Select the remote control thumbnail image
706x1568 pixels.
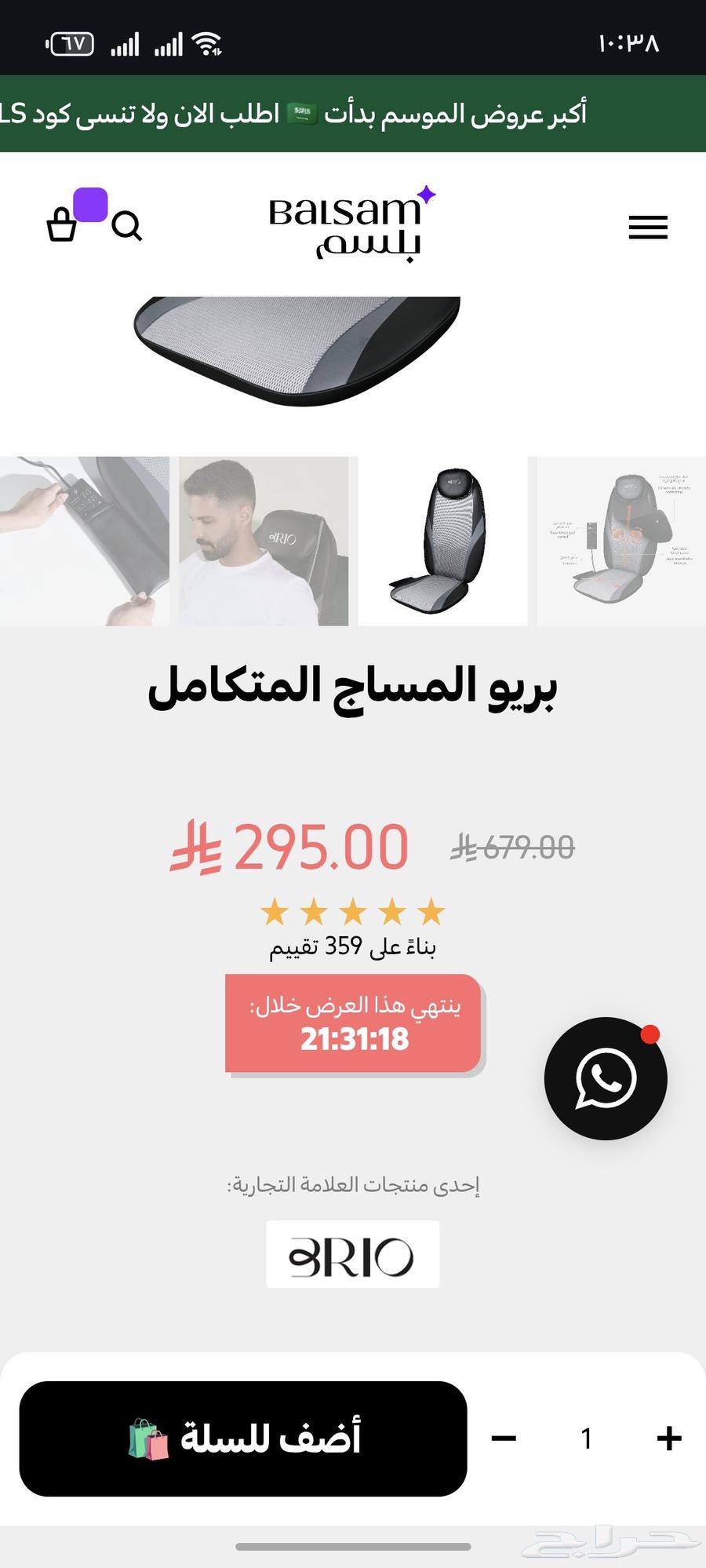(x=84, y=541)
